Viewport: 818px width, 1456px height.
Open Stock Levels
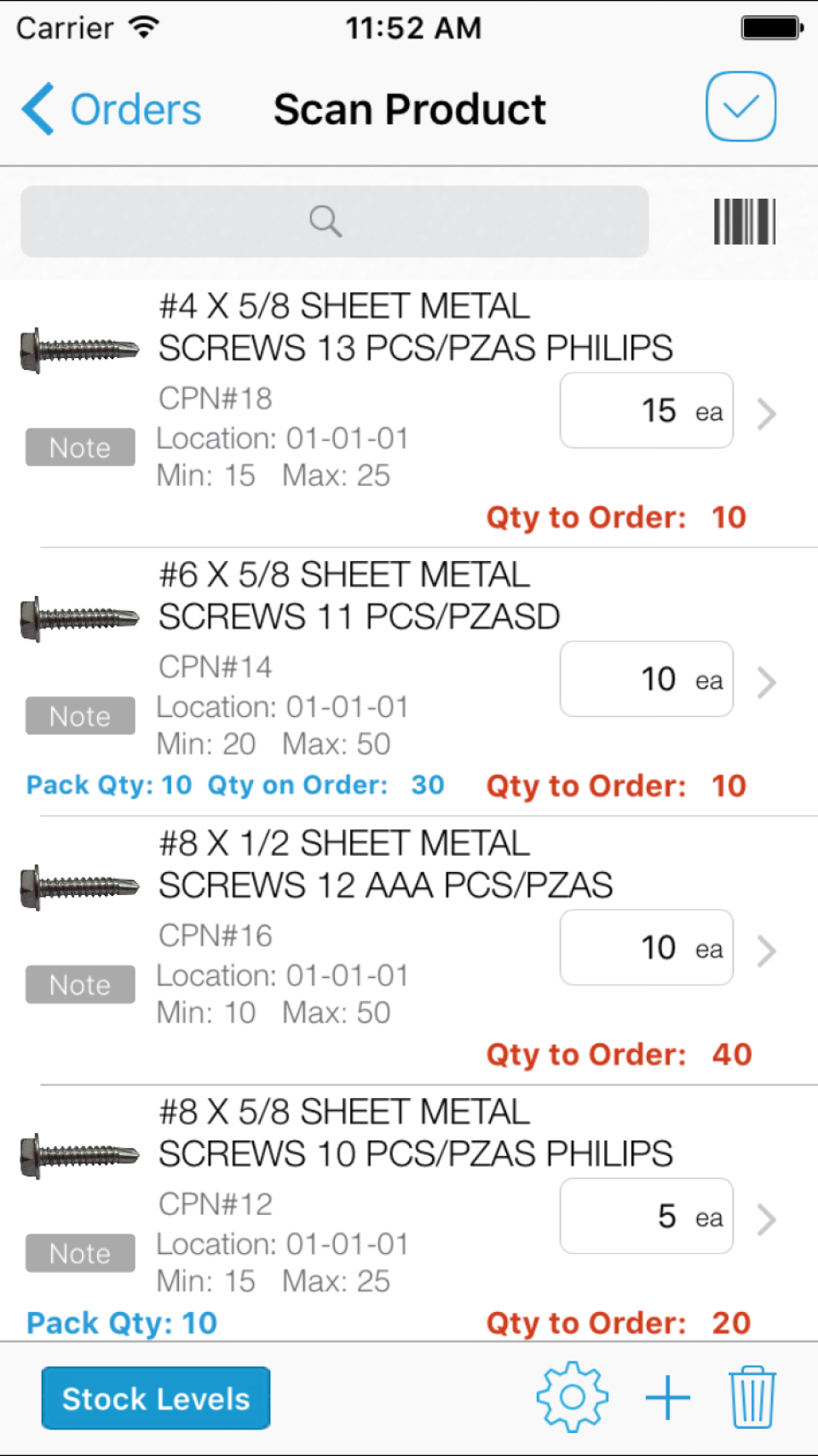[x=156, y=1399]
